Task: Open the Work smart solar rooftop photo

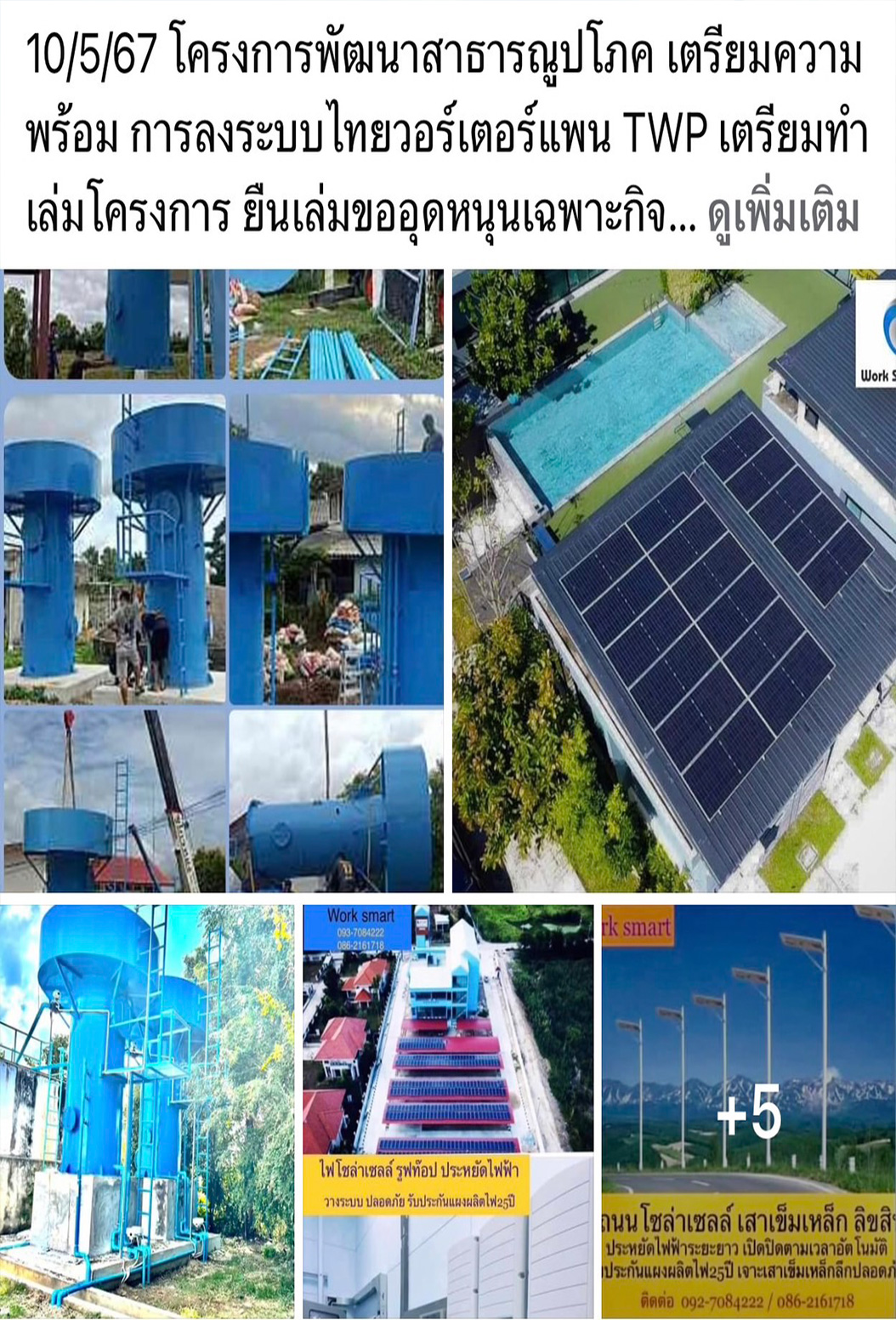Action: (448, 1111)
